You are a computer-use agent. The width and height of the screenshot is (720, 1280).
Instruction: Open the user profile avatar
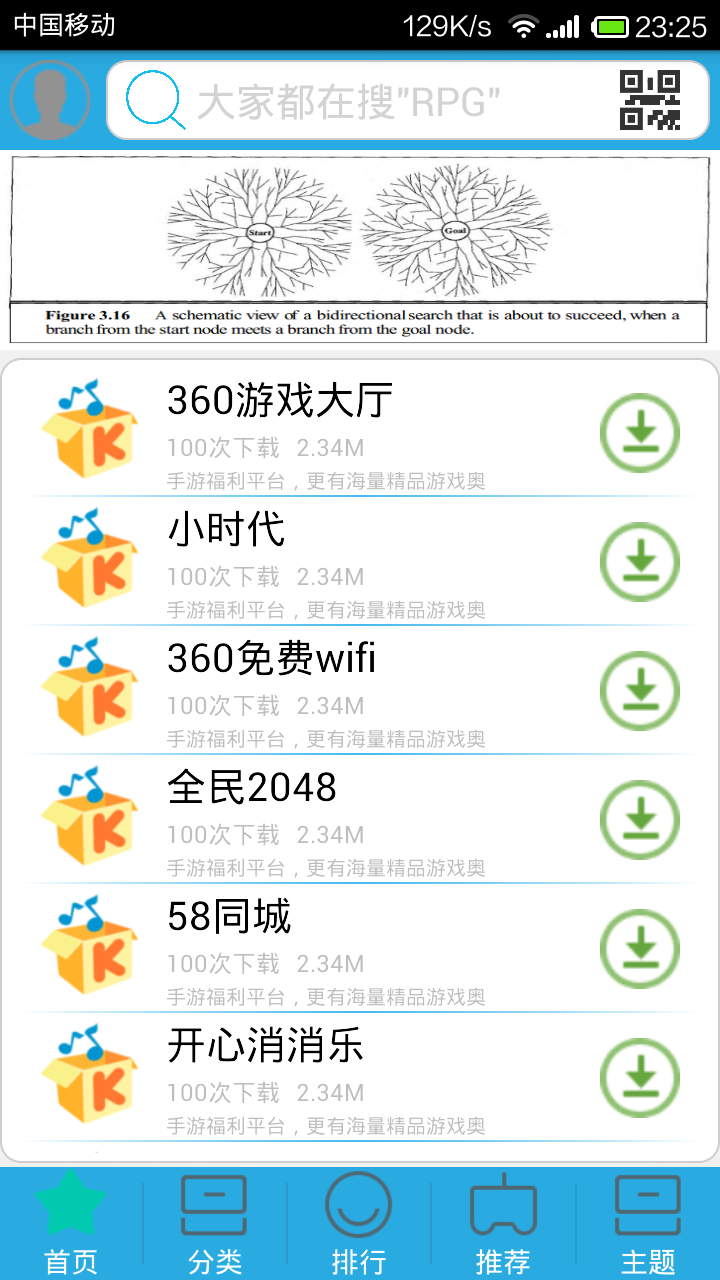point(49,100)
